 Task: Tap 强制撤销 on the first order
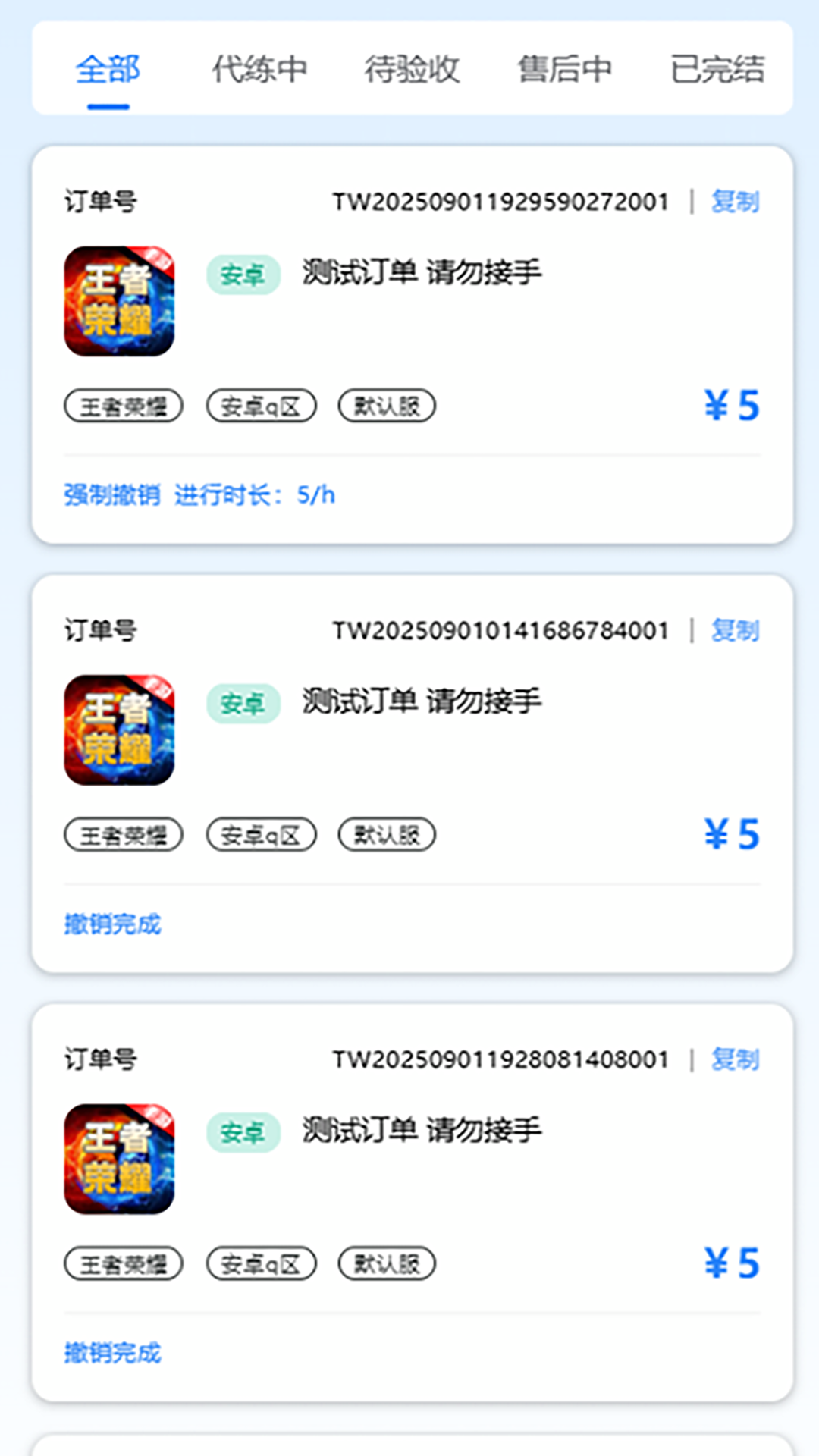tap(111, 494)
